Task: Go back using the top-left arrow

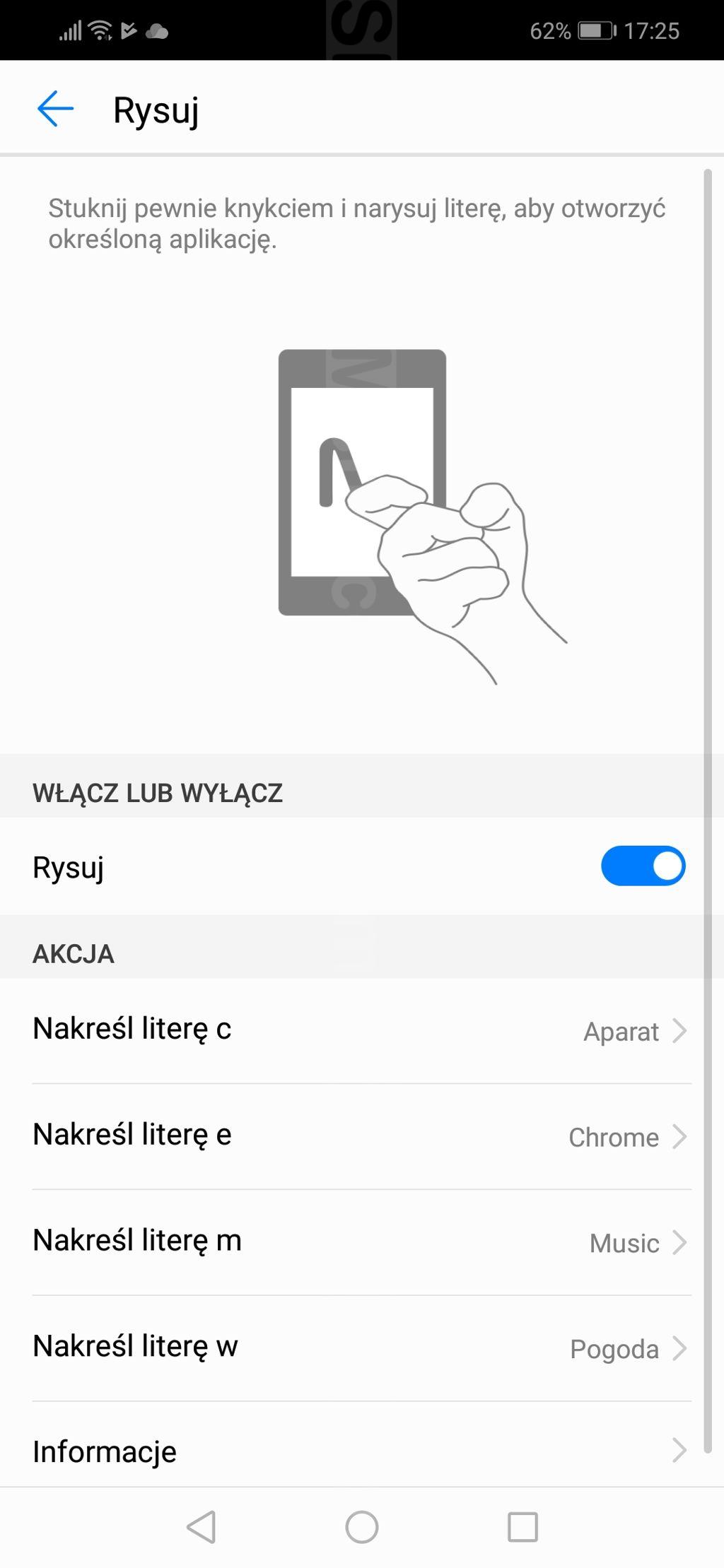Action: pyautogui.click(x=55, y=109)
